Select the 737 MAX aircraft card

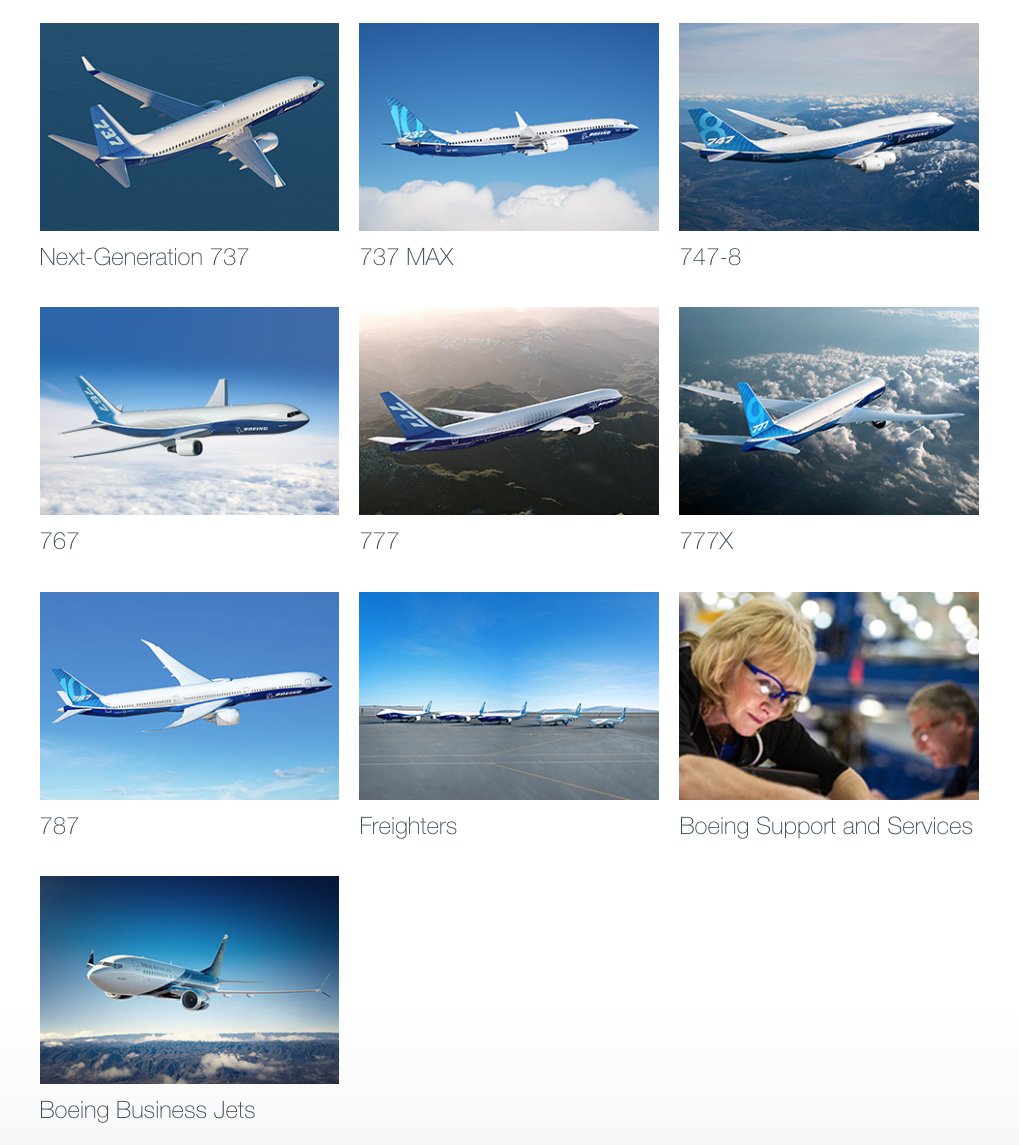[x=508, y=127]
